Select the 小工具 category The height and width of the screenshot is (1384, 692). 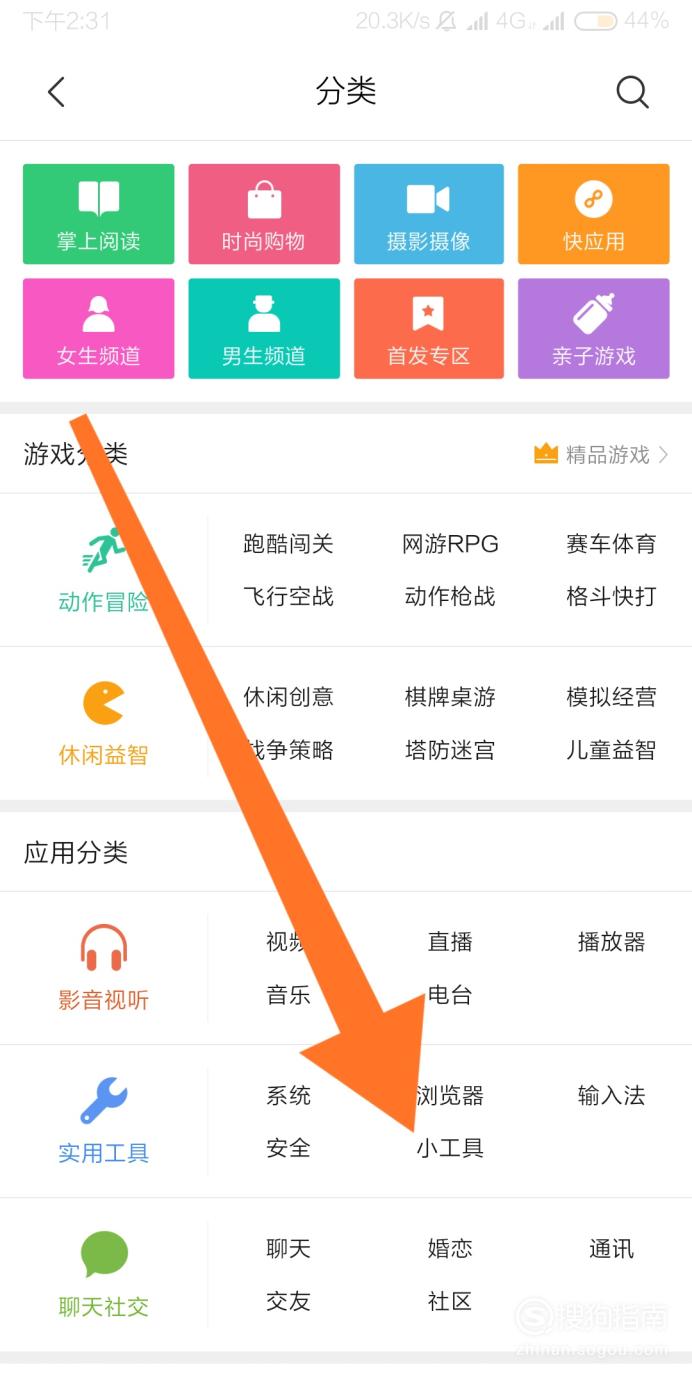point(450,1148)
